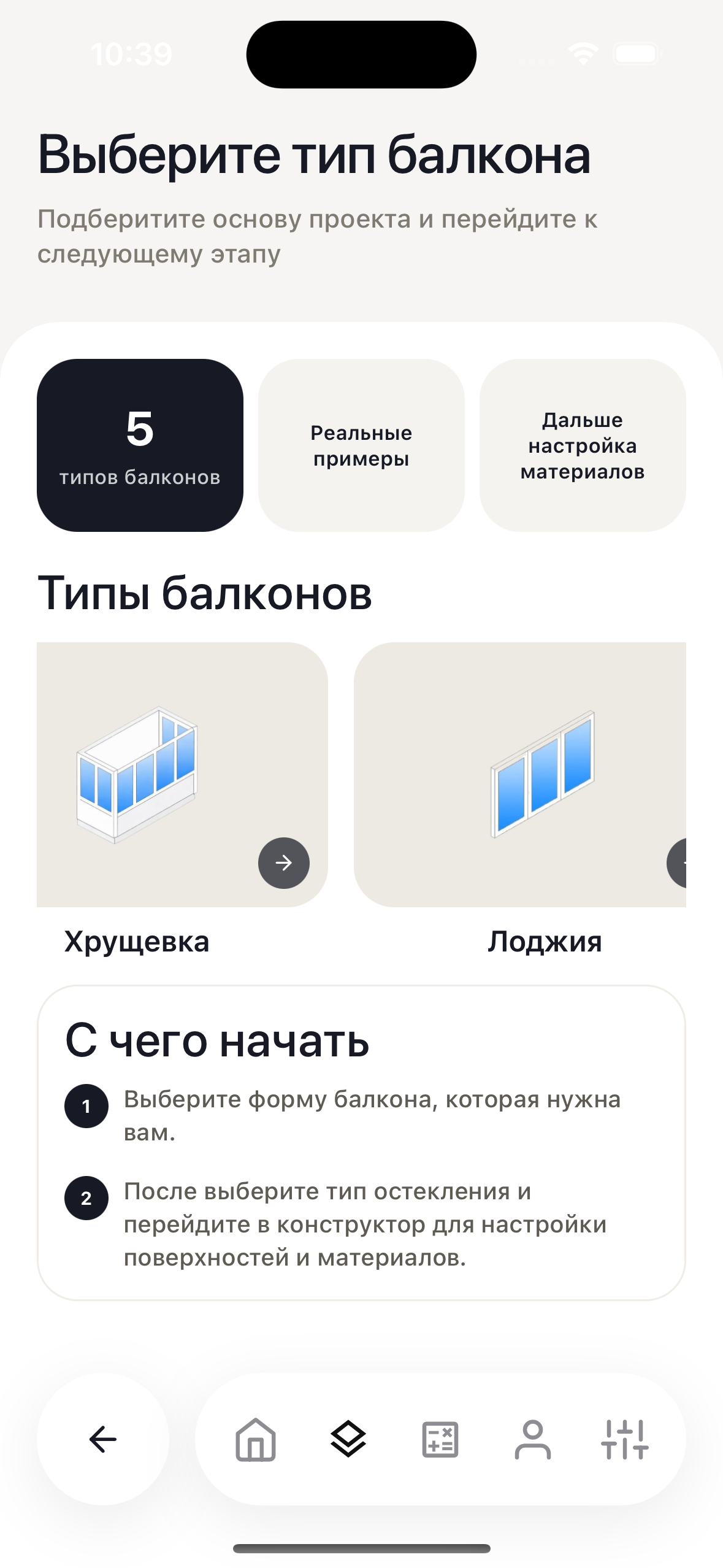The image size is (723, 1568).
Task: Open the home tab in bottom bar
Action: 256,1439
